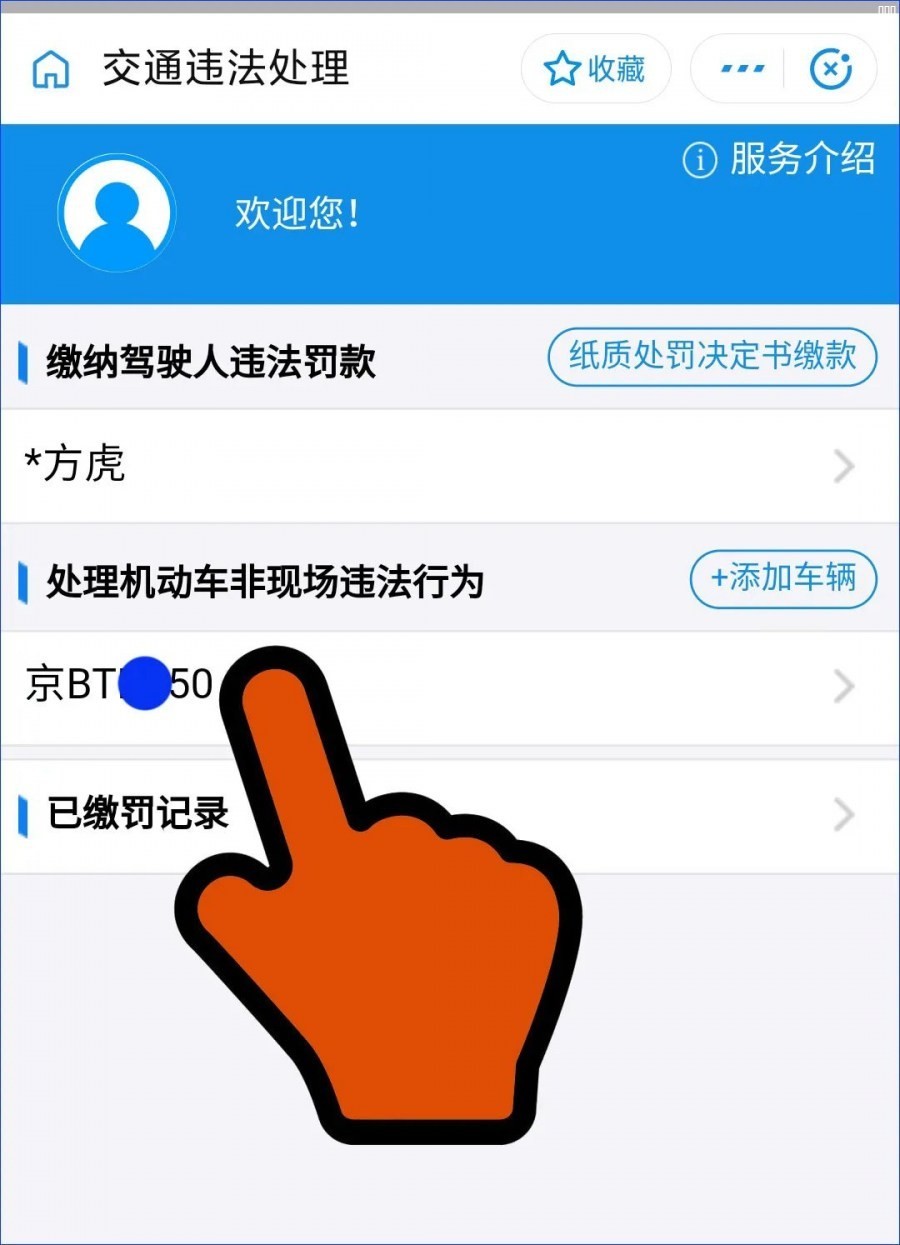Image resolution: width=900 pixels, height=1245 pixels.
Task: Close the mini program
Action: [x=830, y=69]
